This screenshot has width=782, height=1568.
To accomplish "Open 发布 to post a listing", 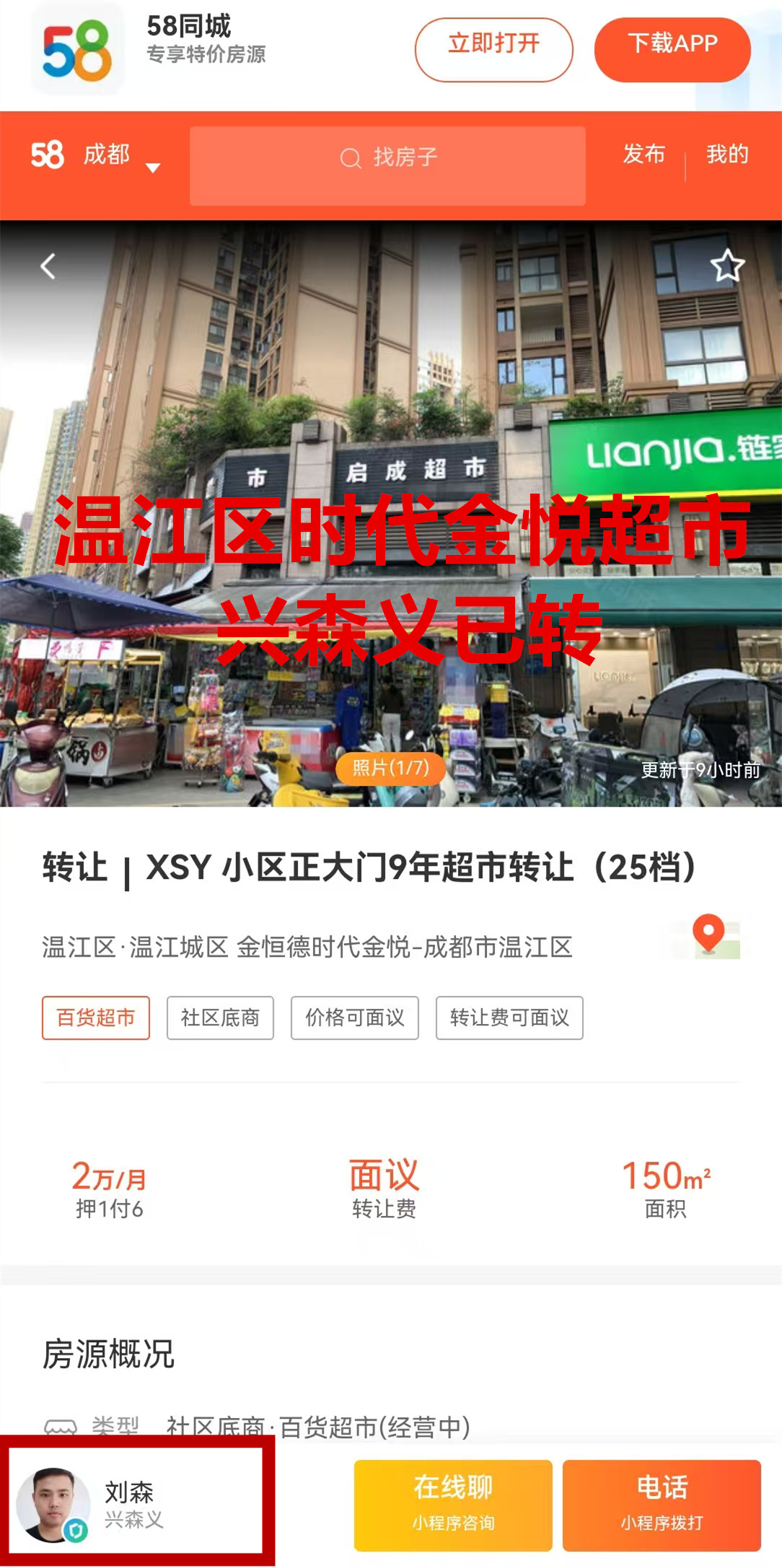I will 643,154.
